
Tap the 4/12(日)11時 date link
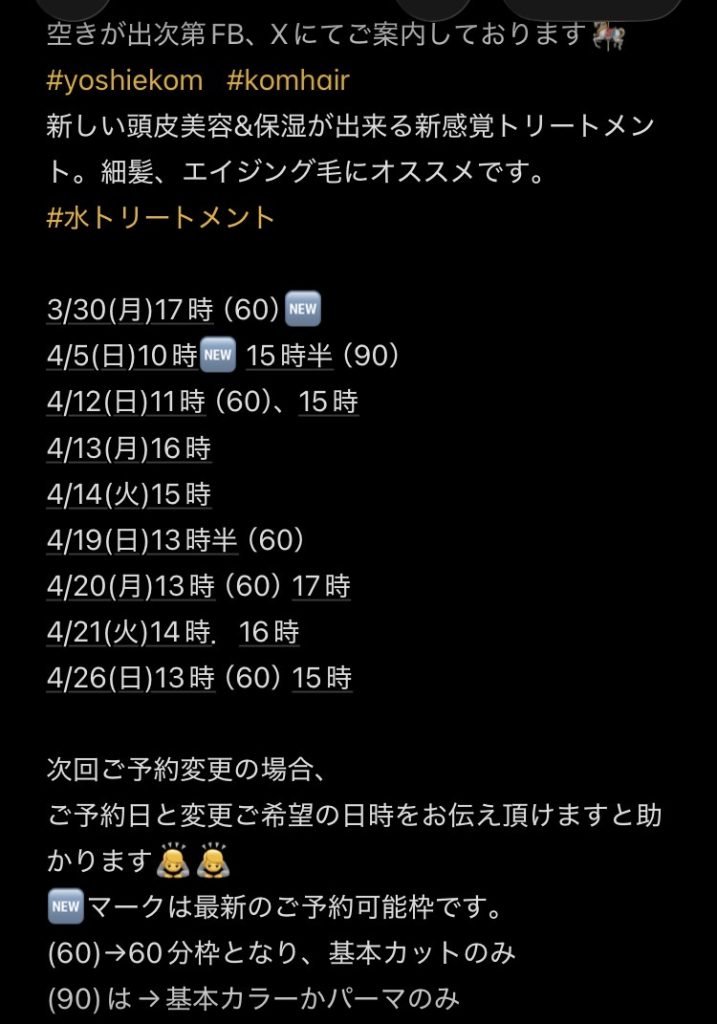coord(126,402)
